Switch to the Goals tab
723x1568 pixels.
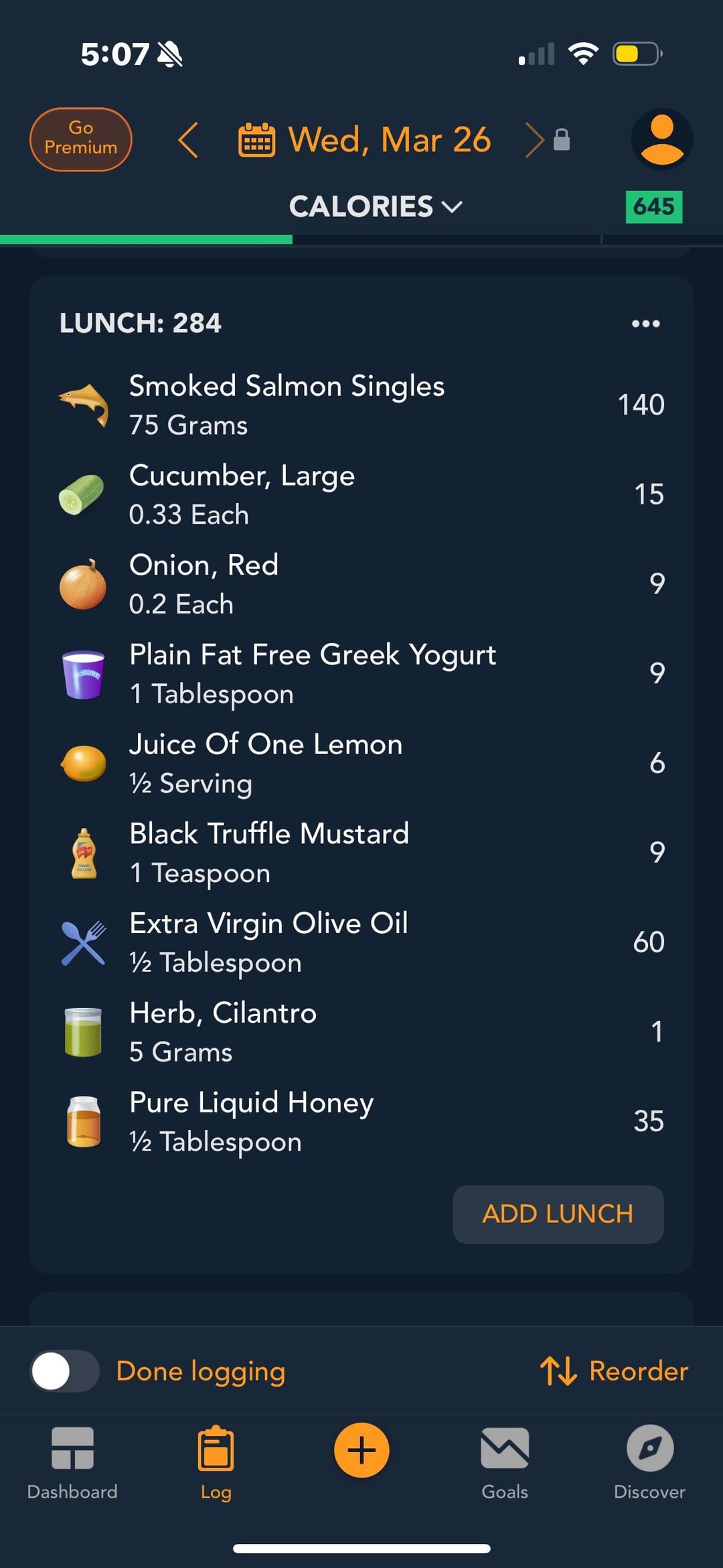coord(505,1464)
